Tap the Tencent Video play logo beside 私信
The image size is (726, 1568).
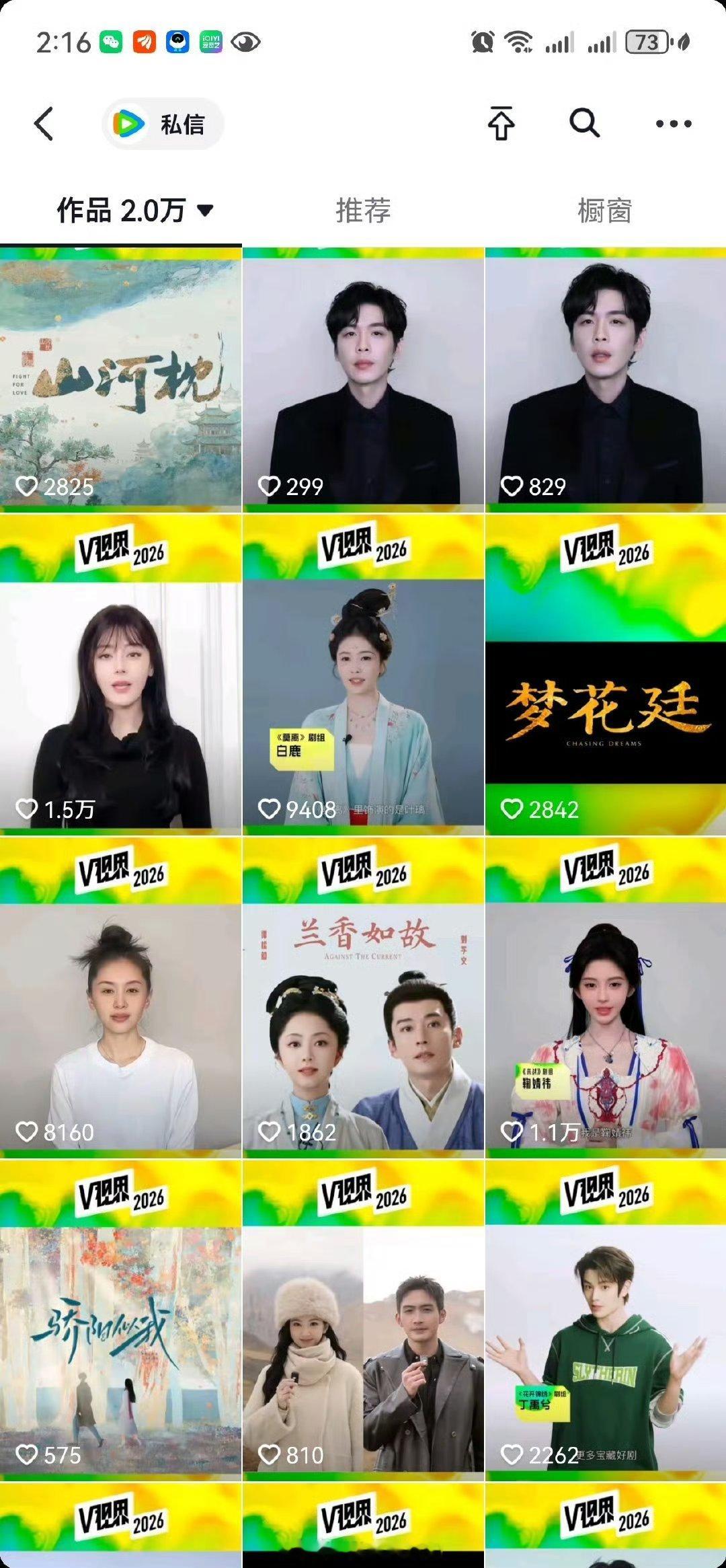pyautogui.click(x=129, y=123)
